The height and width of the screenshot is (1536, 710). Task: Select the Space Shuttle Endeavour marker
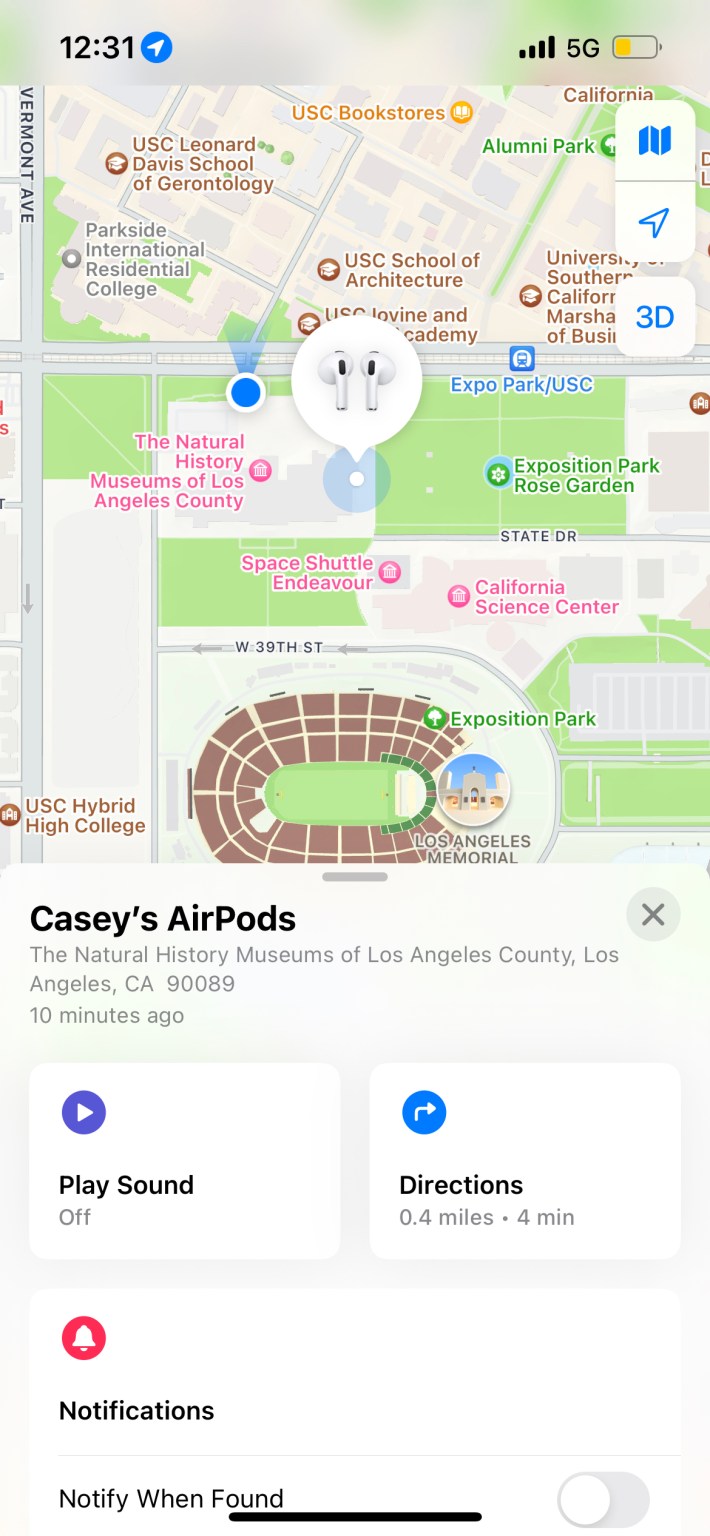tap(390, 572)
